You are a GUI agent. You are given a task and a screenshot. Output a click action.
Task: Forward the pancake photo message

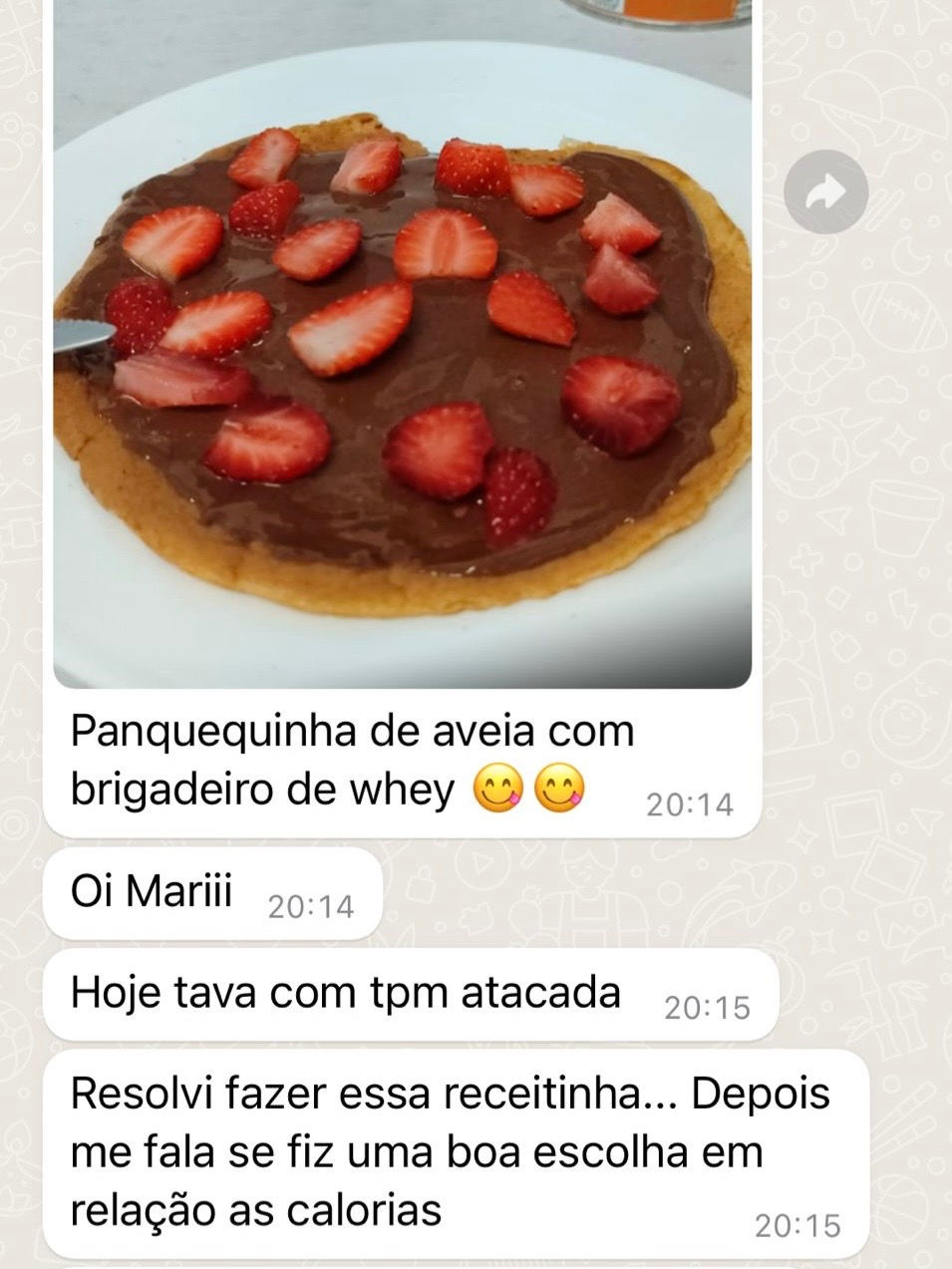[x=825, y=192]
